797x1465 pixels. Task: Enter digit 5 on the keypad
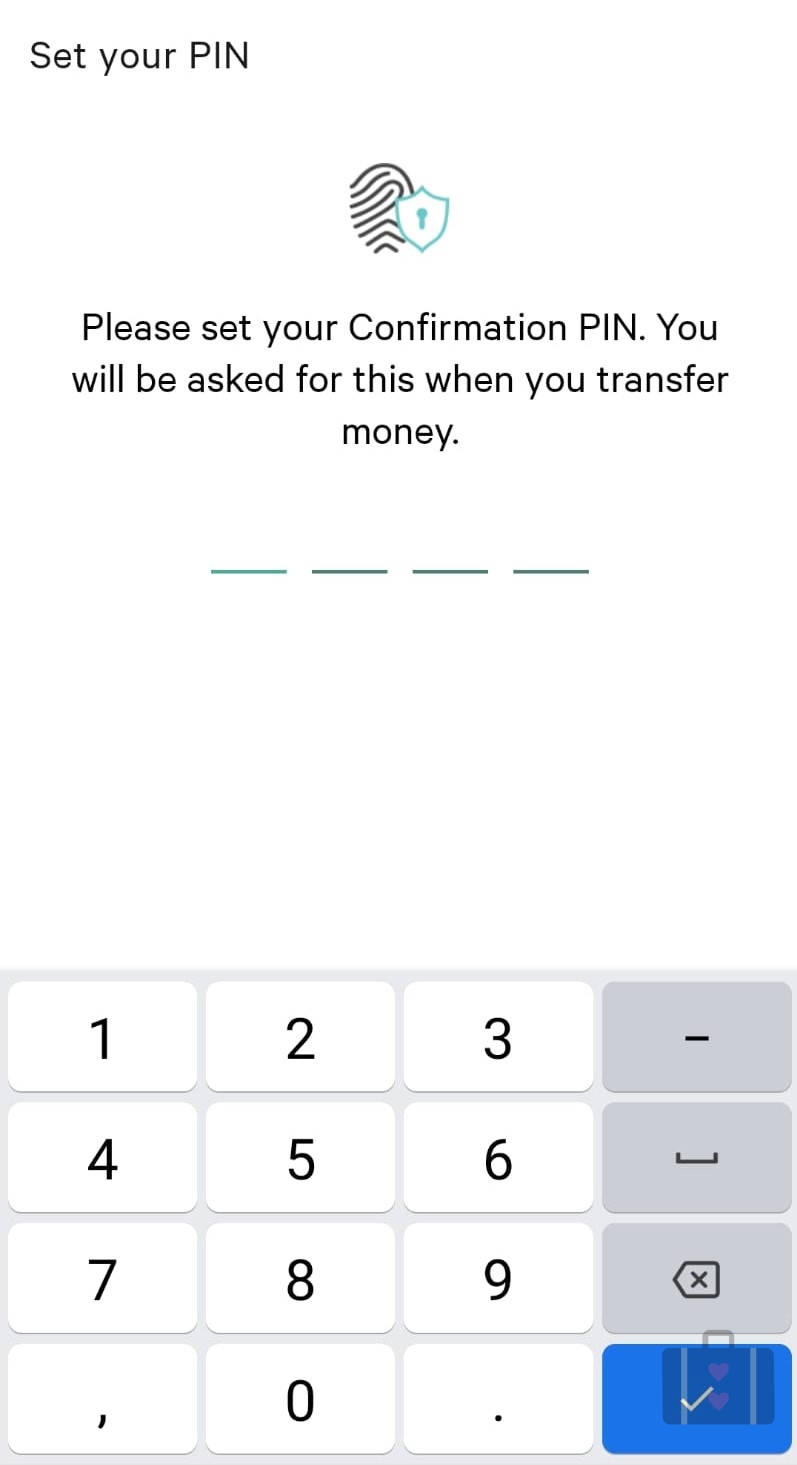point(300,1158)
